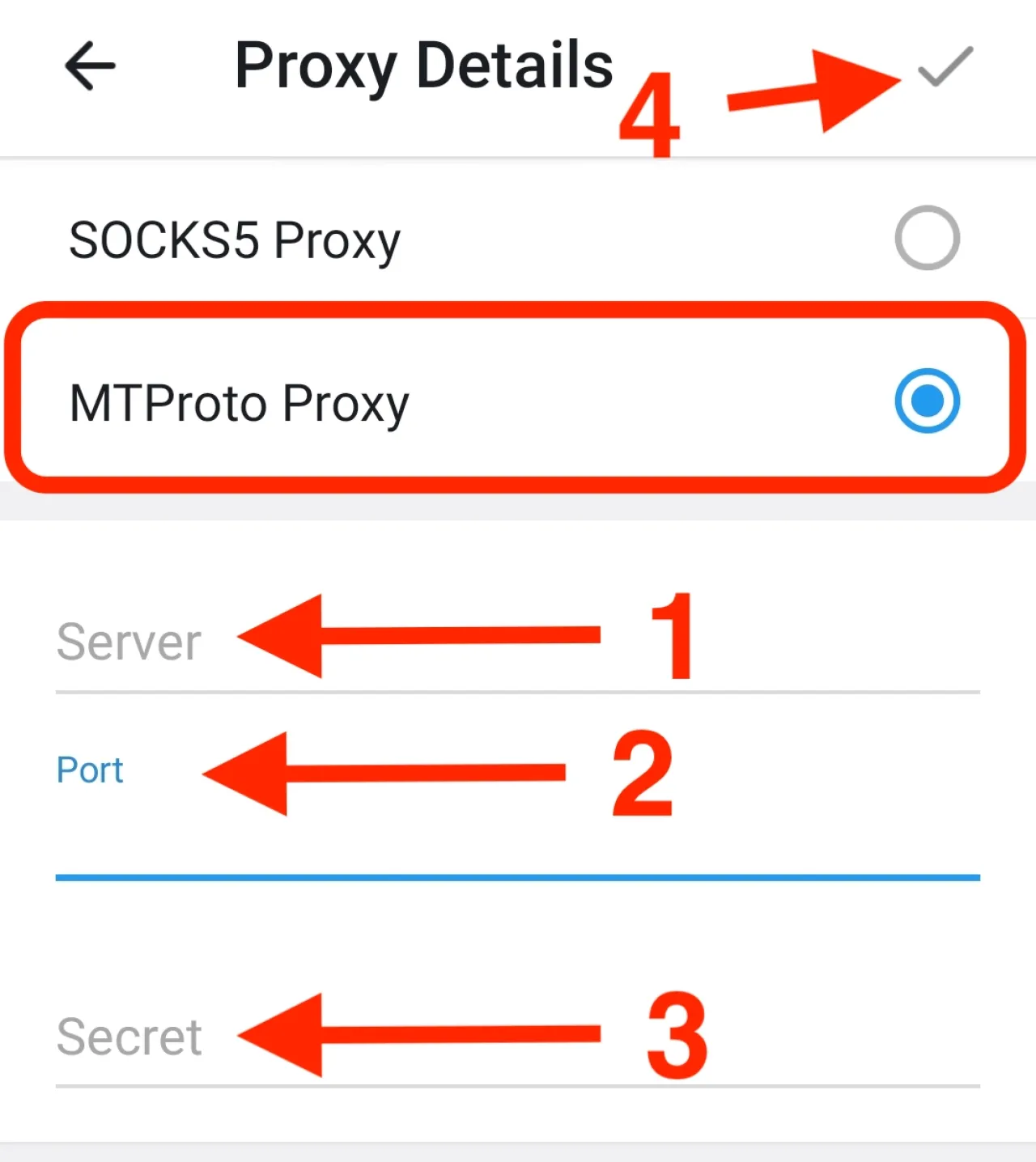Go back from Proxy Details

90,66
